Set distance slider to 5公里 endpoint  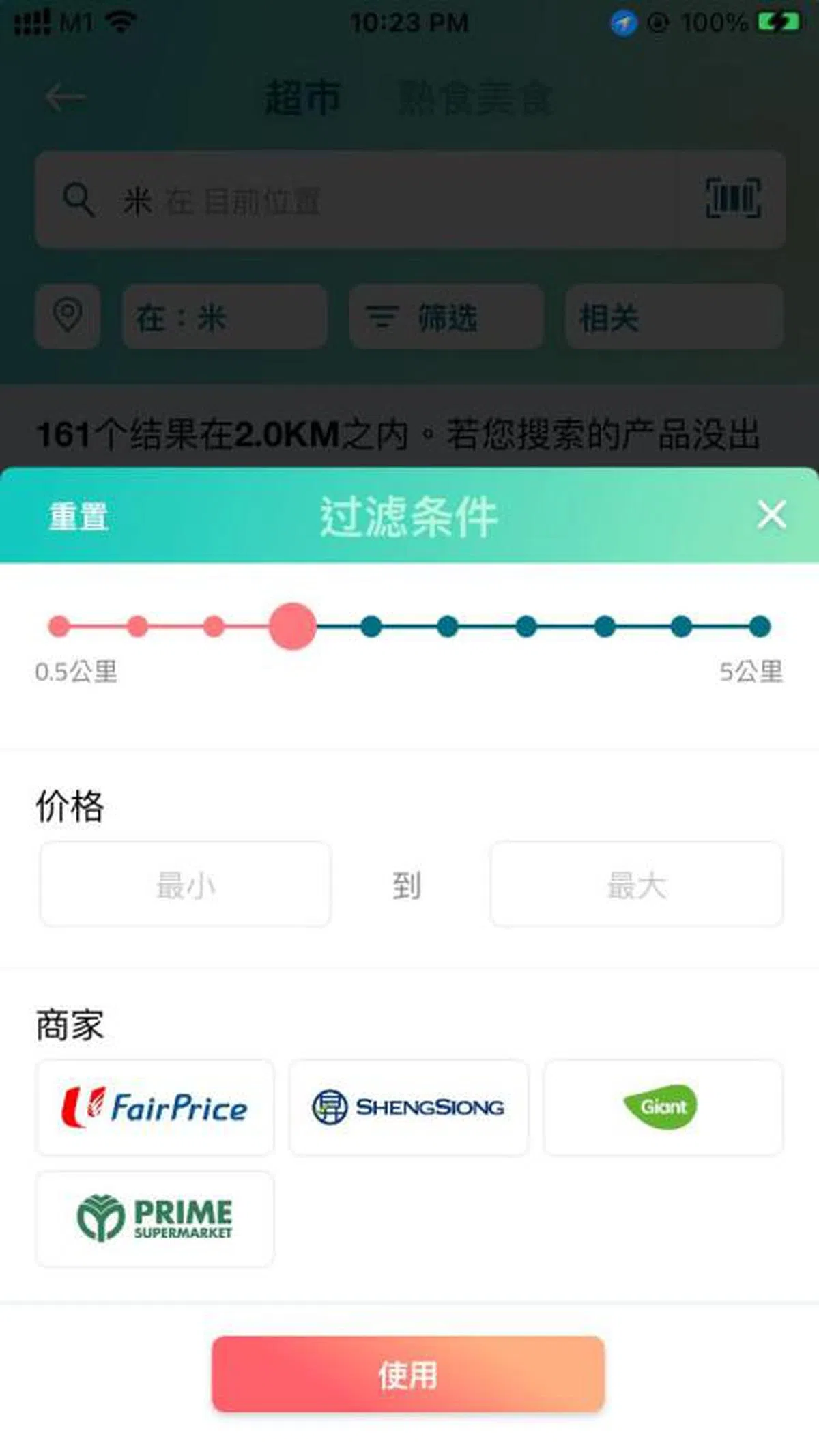point(759,626)
